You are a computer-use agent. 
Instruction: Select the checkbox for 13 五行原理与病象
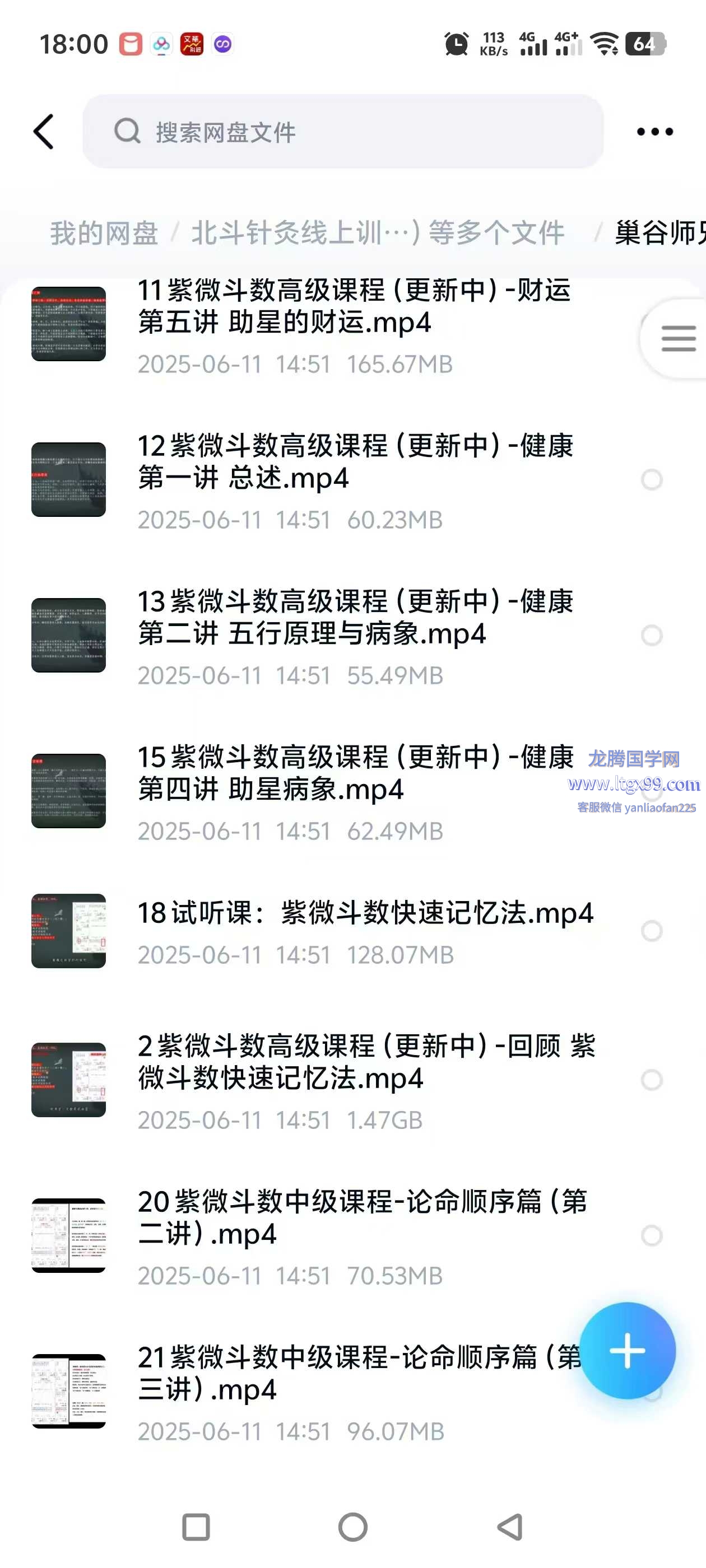point(651,636)
